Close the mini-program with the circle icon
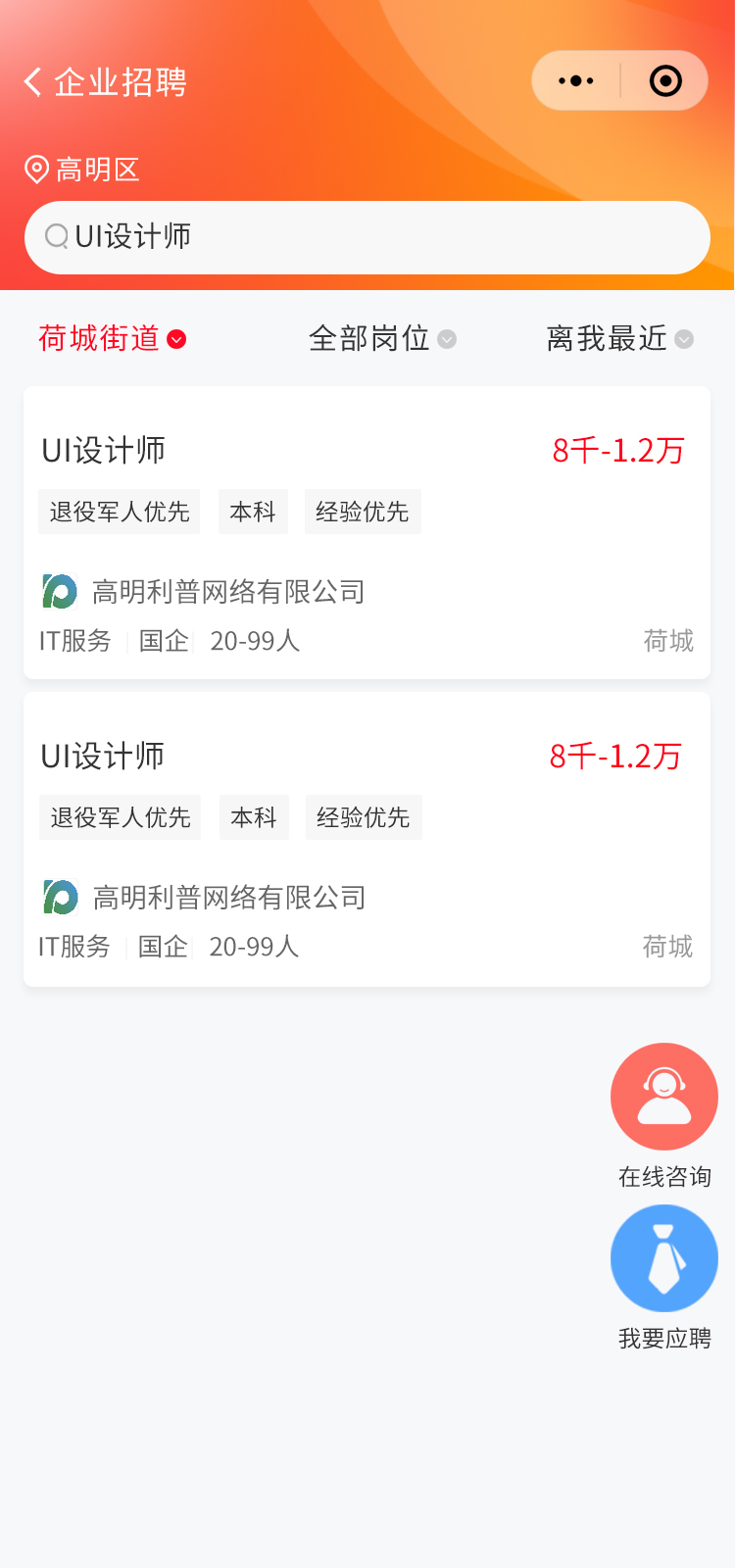735x1568 pixels. click(665, 80)
